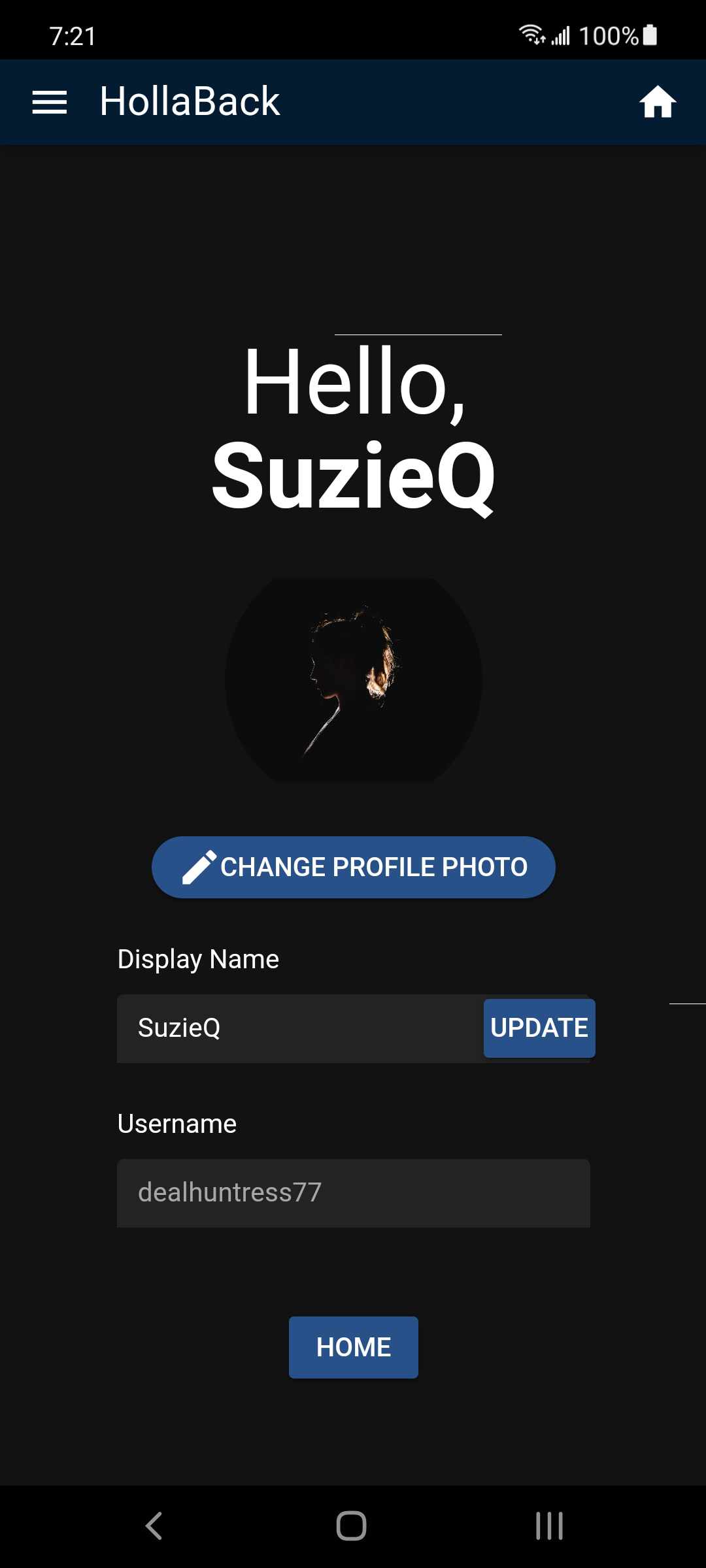Edit the Display Name field
This screenshot has width=706, height=1568.
[301, 1028]
